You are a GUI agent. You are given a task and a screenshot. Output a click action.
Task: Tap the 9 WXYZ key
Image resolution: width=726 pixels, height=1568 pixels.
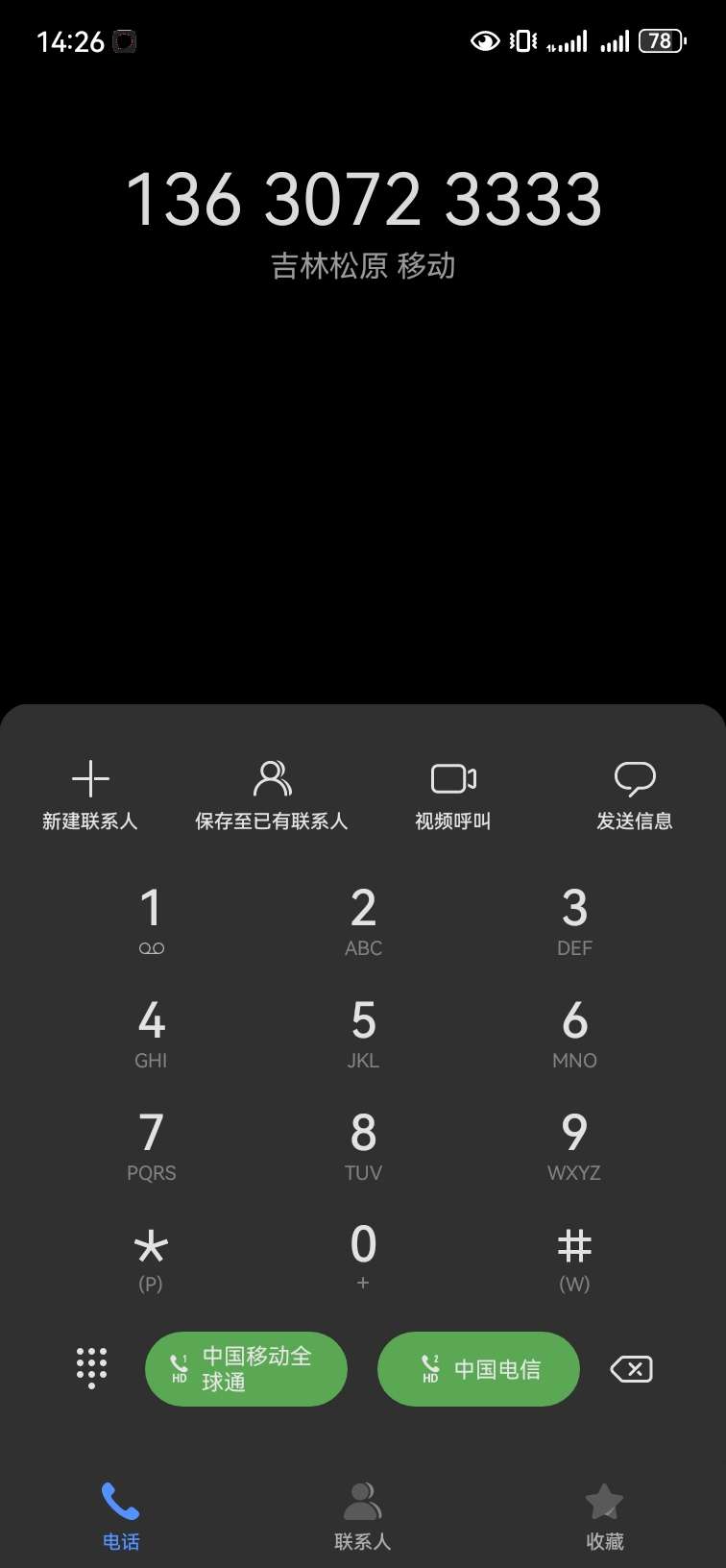click(574, 1145)
